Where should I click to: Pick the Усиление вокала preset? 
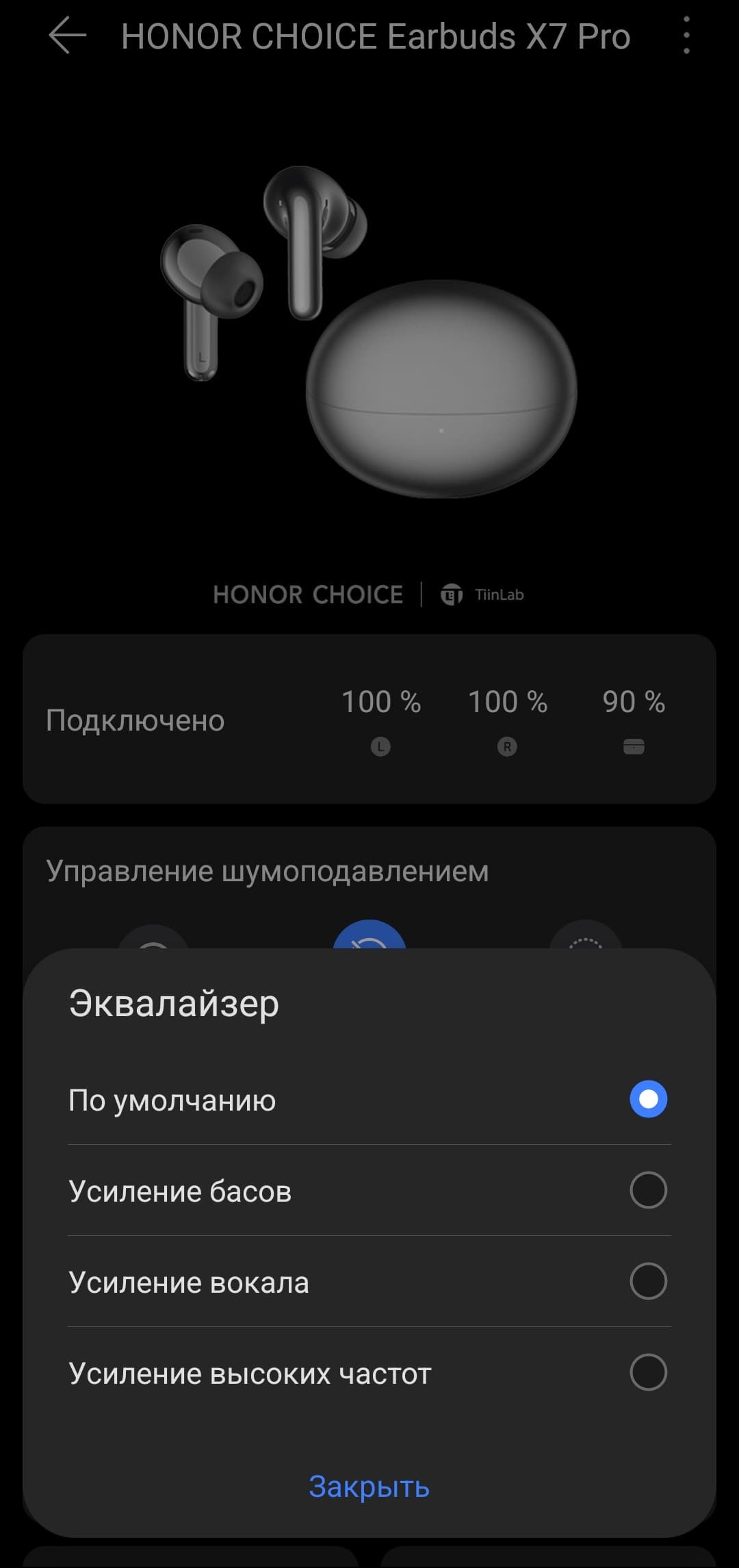647,1281
